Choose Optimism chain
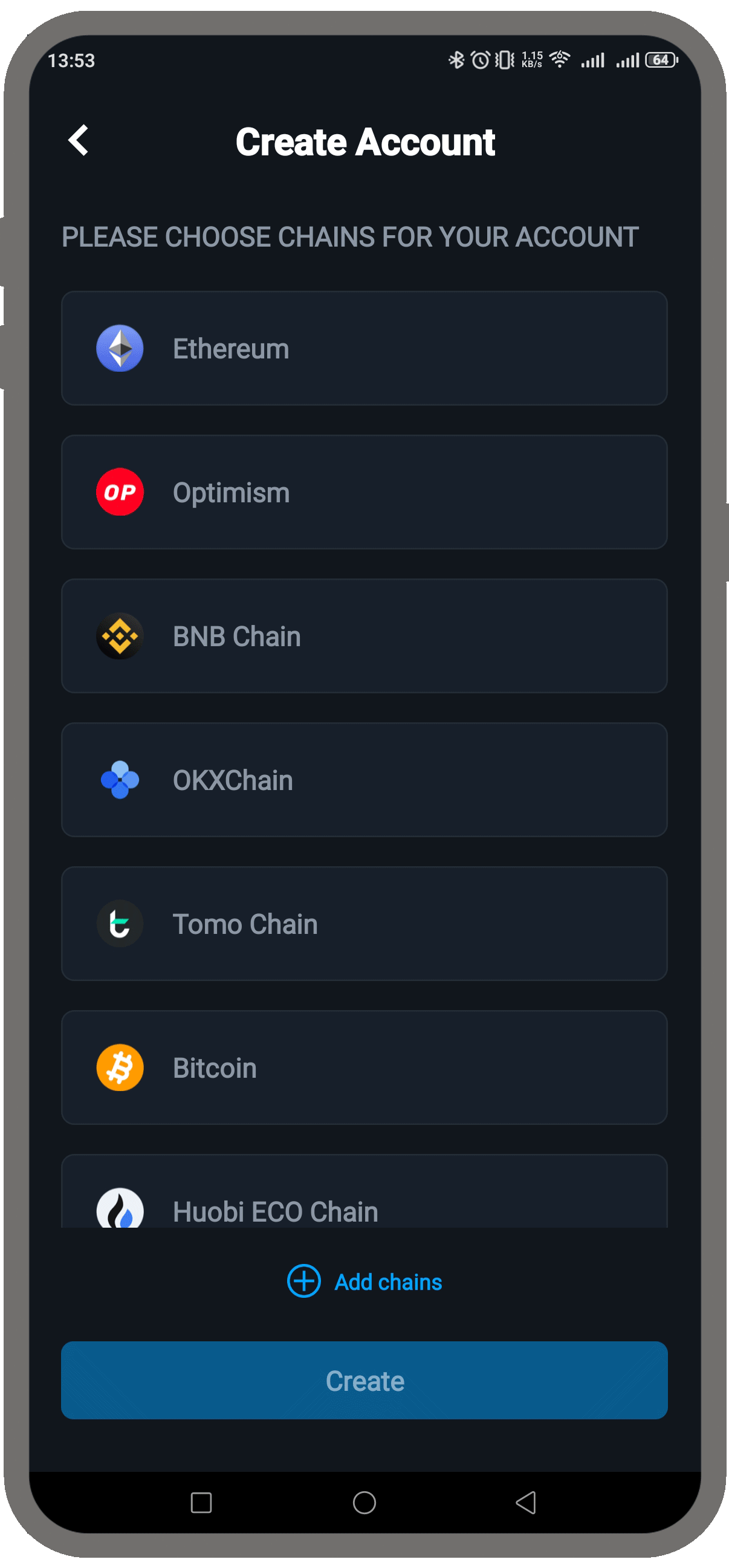 tap(364, 492)
